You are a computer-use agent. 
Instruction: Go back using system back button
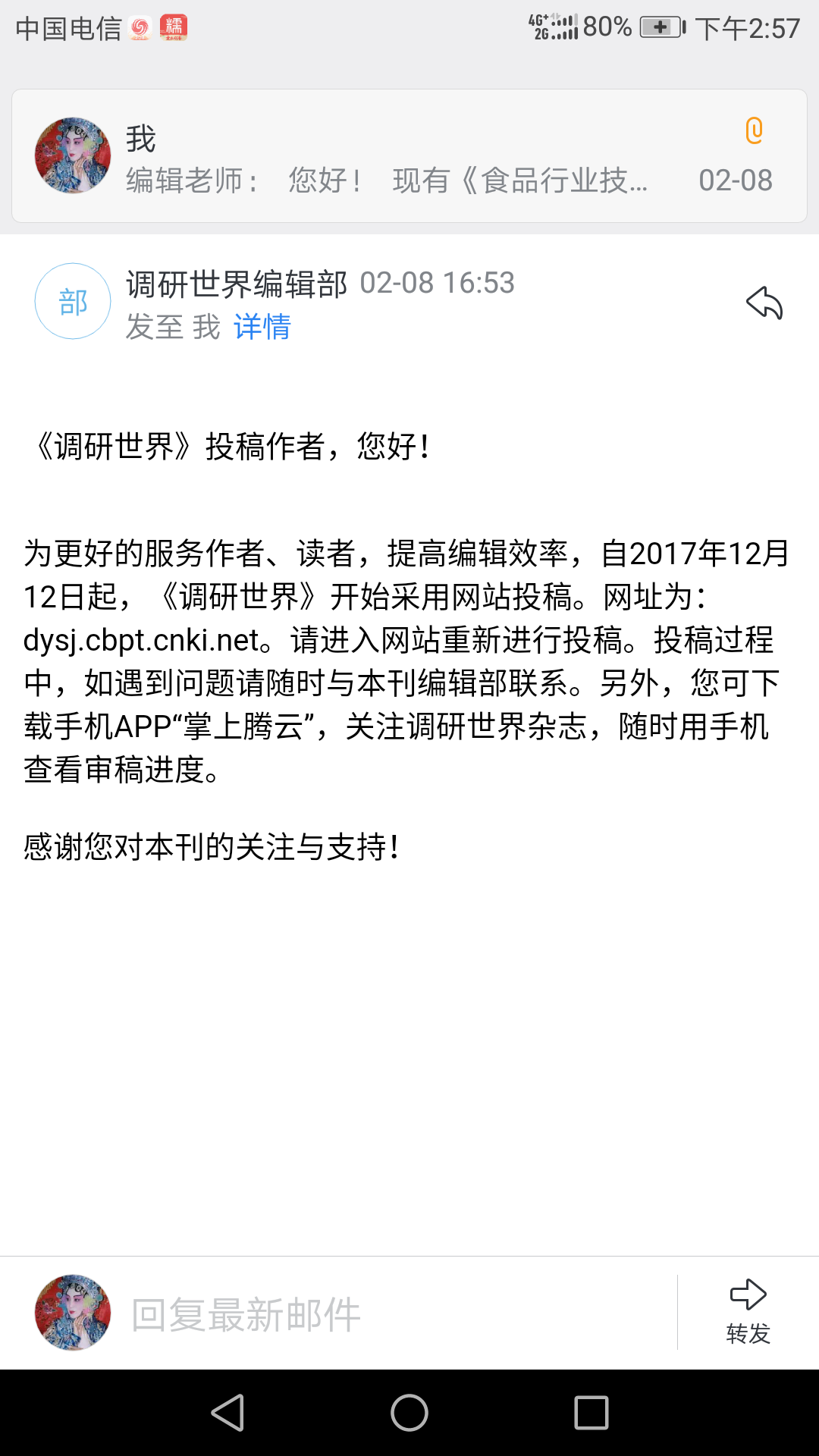click(227, 1413)
